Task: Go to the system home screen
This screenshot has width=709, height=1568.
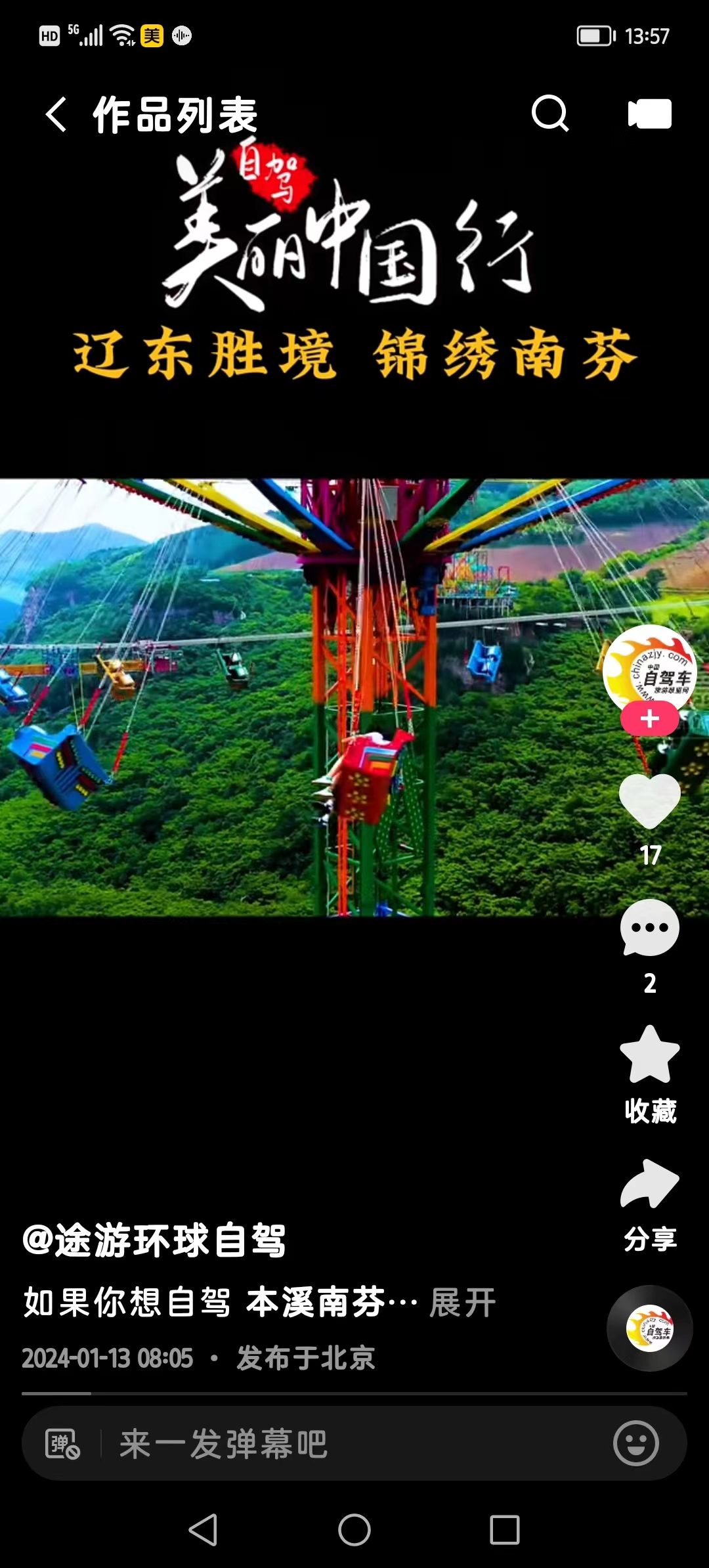Action: [354, 1530]
